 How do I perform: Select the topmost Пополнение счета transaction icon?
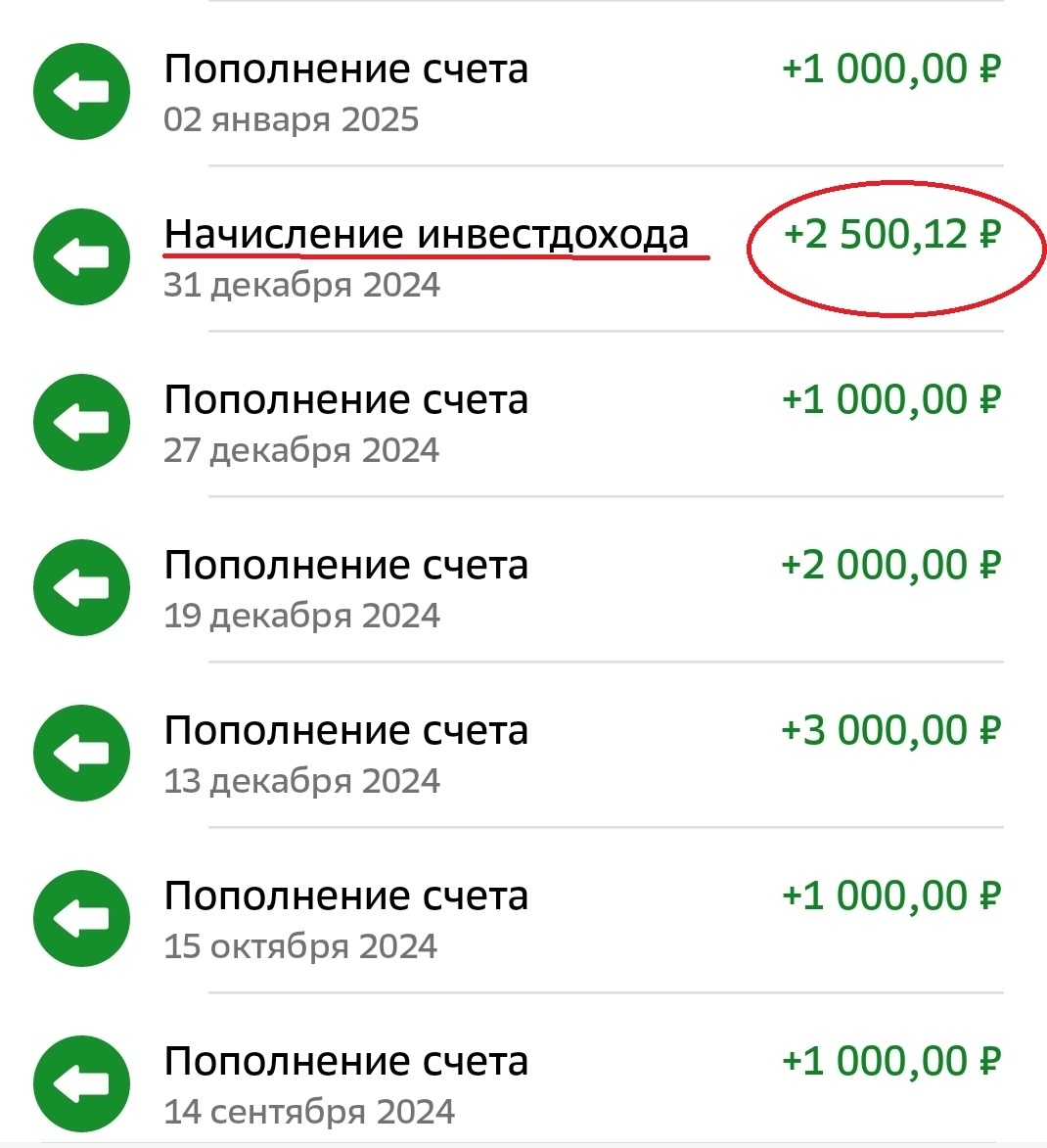pos(81,91)
